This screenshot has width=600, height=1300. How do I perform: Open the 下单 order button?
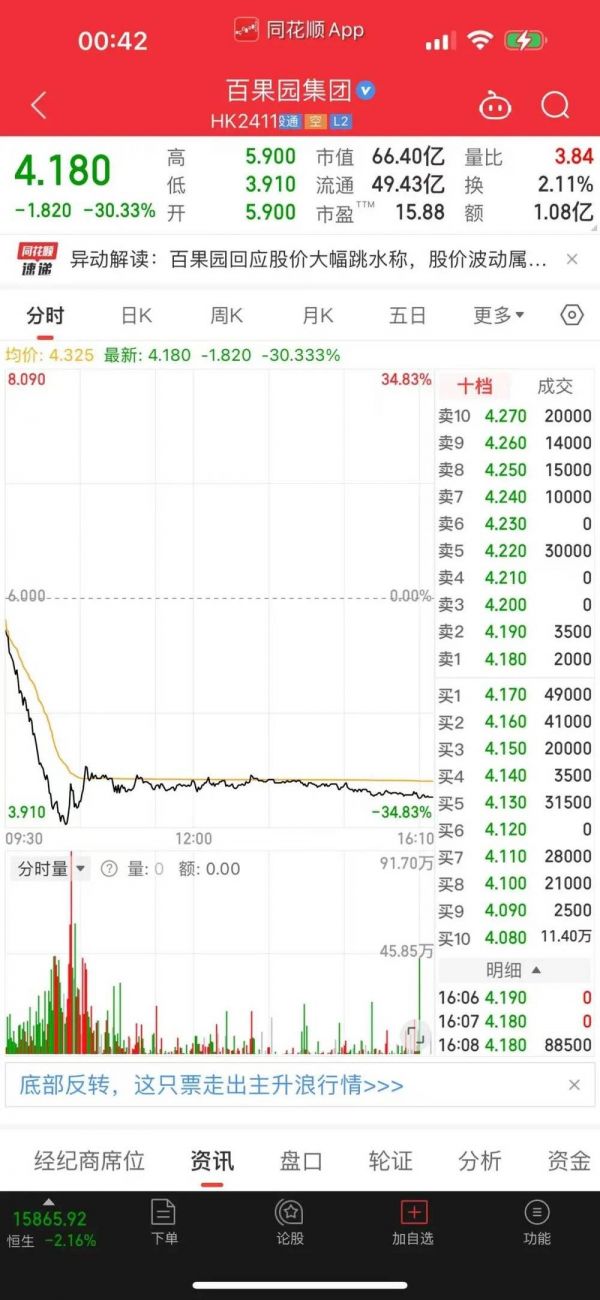(x=164, y=1222)
